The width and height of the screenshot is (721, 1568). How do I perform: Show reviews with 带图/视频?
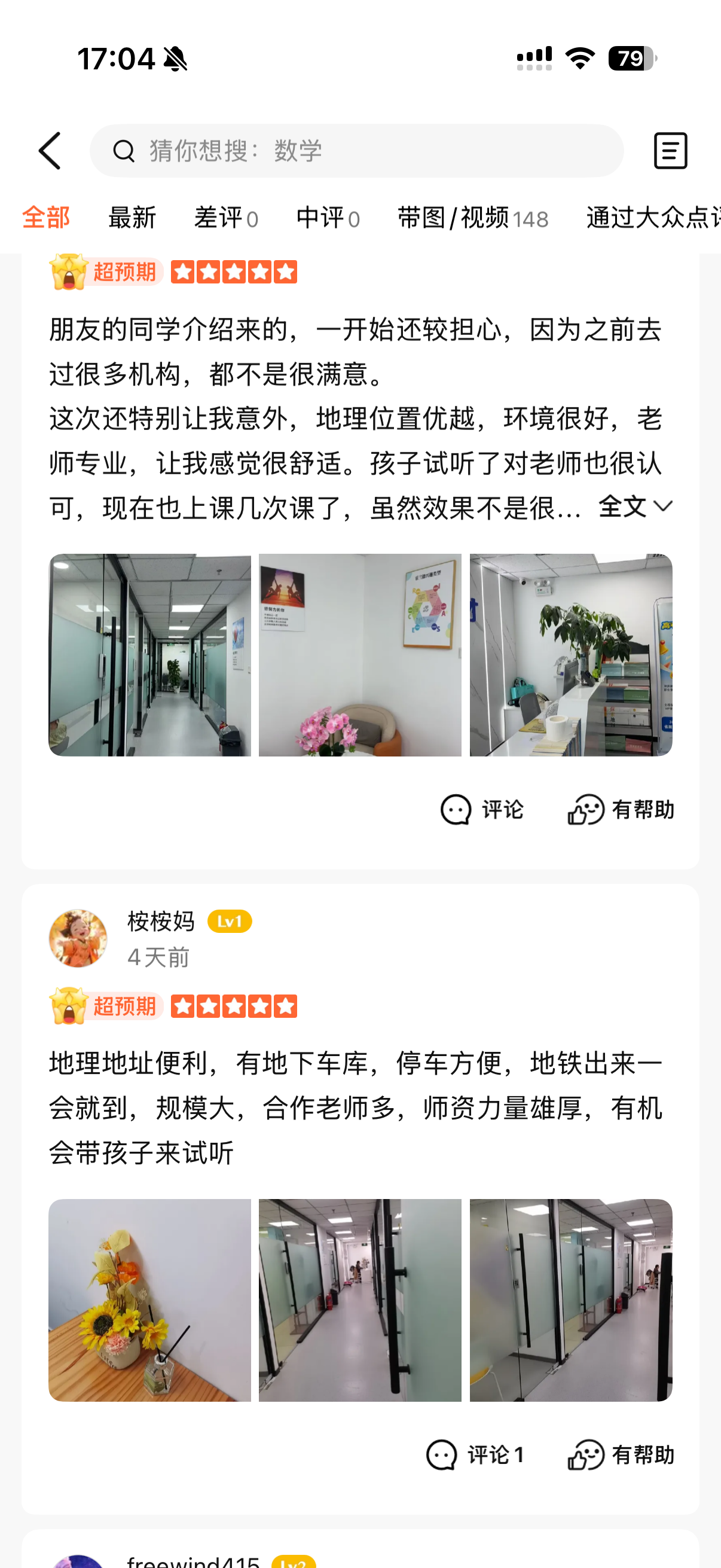click(472, 218)
